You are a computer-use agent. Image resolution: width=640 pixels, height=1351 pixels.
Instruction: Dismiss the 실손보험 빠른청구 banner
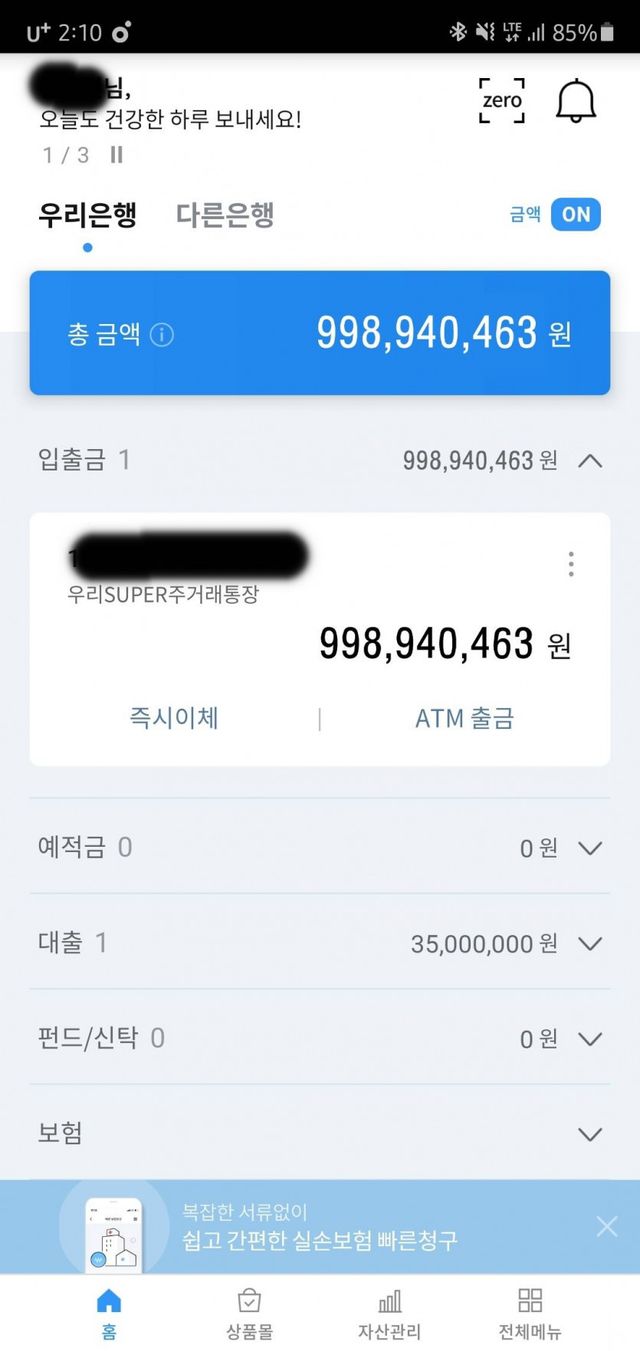(606, 1227)
